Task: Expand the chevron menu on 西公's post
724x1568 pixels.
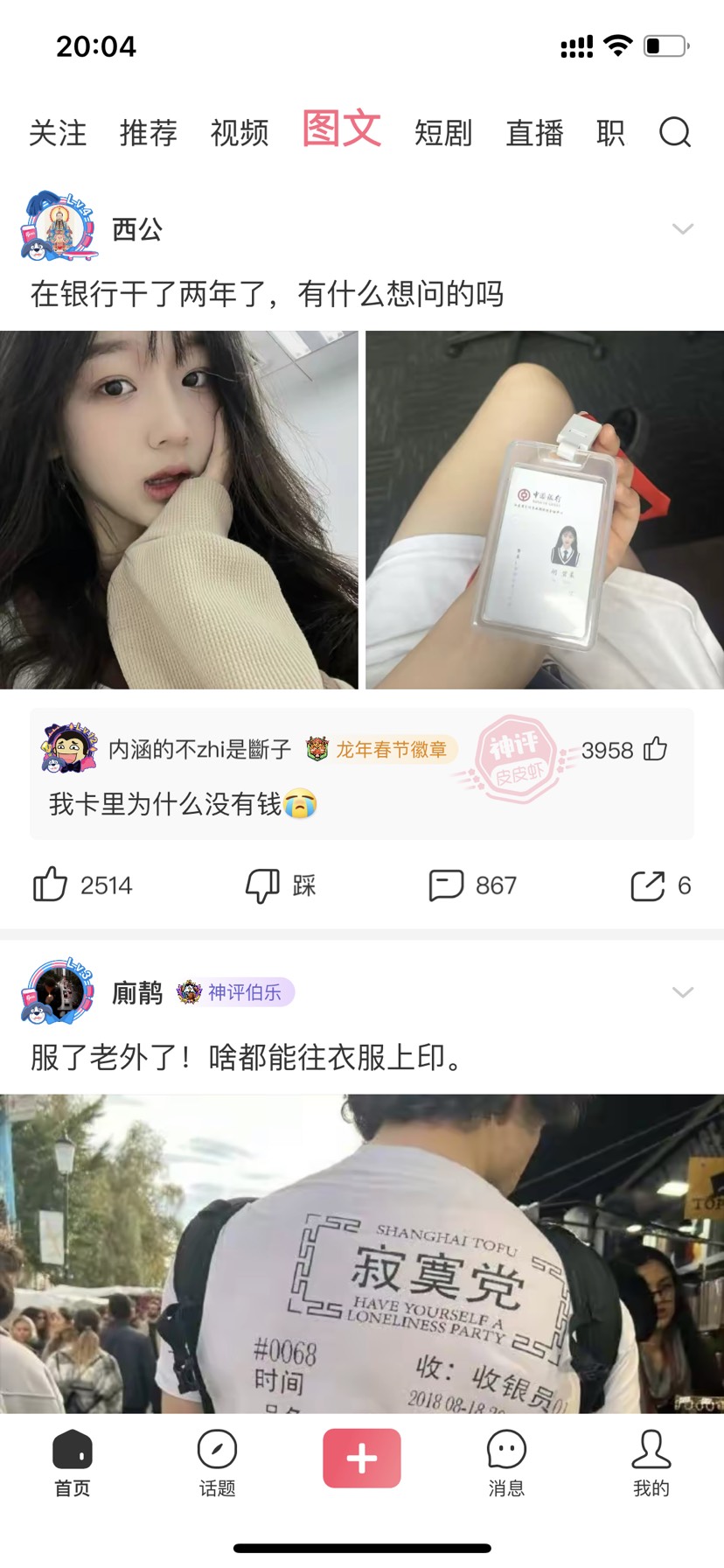Action: click(682, 229)
